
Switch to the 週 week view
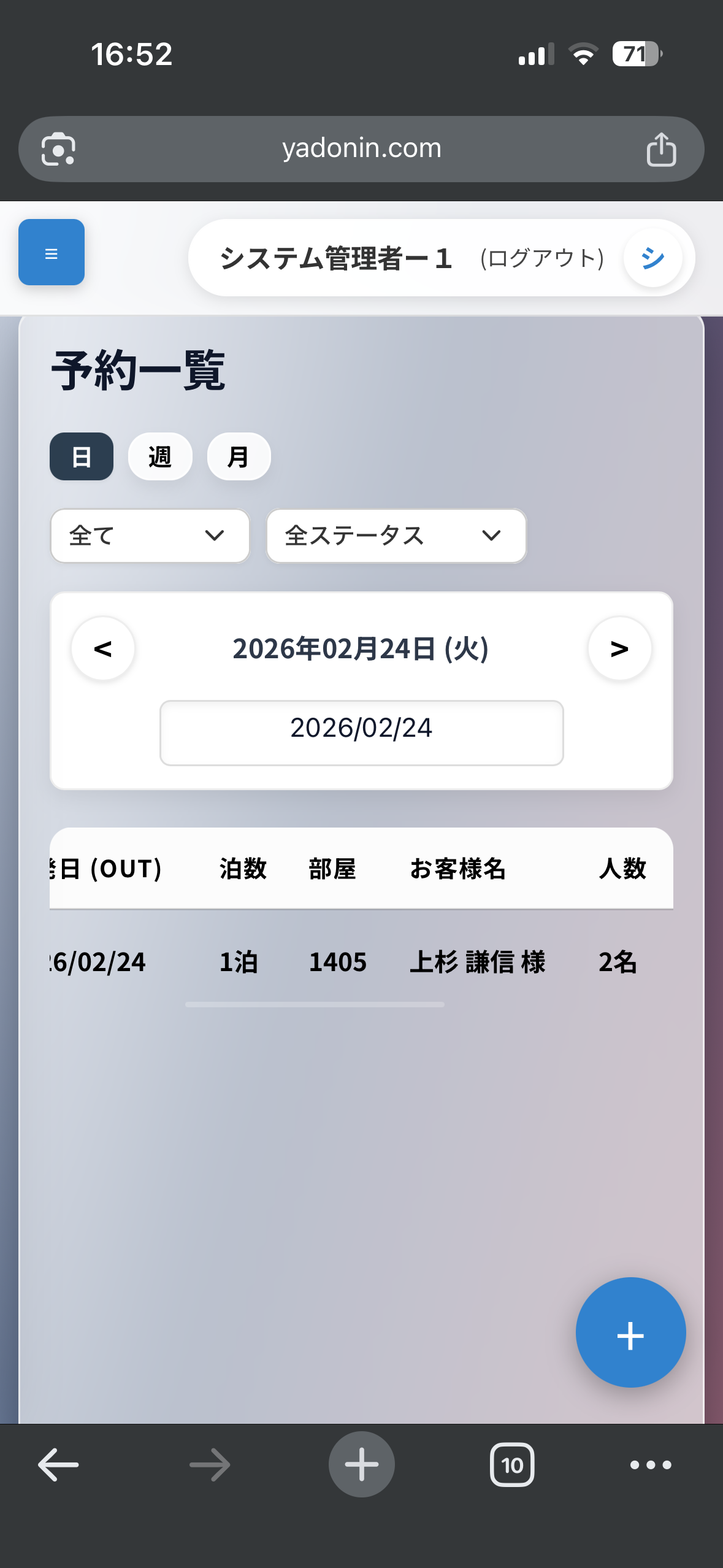[x=160, y=457]
